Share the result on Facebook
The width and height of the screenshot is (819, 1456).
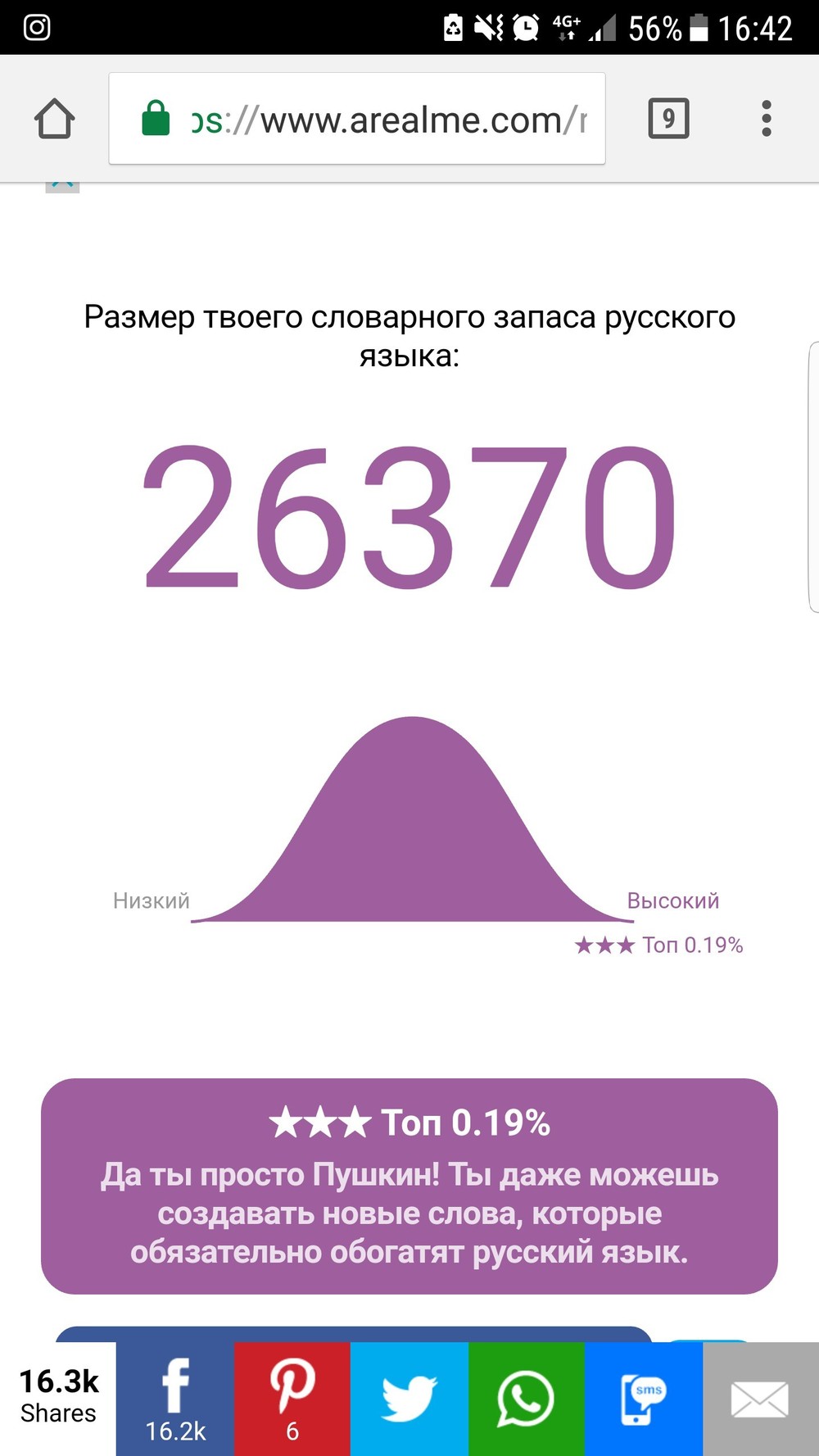(175, 1399)
